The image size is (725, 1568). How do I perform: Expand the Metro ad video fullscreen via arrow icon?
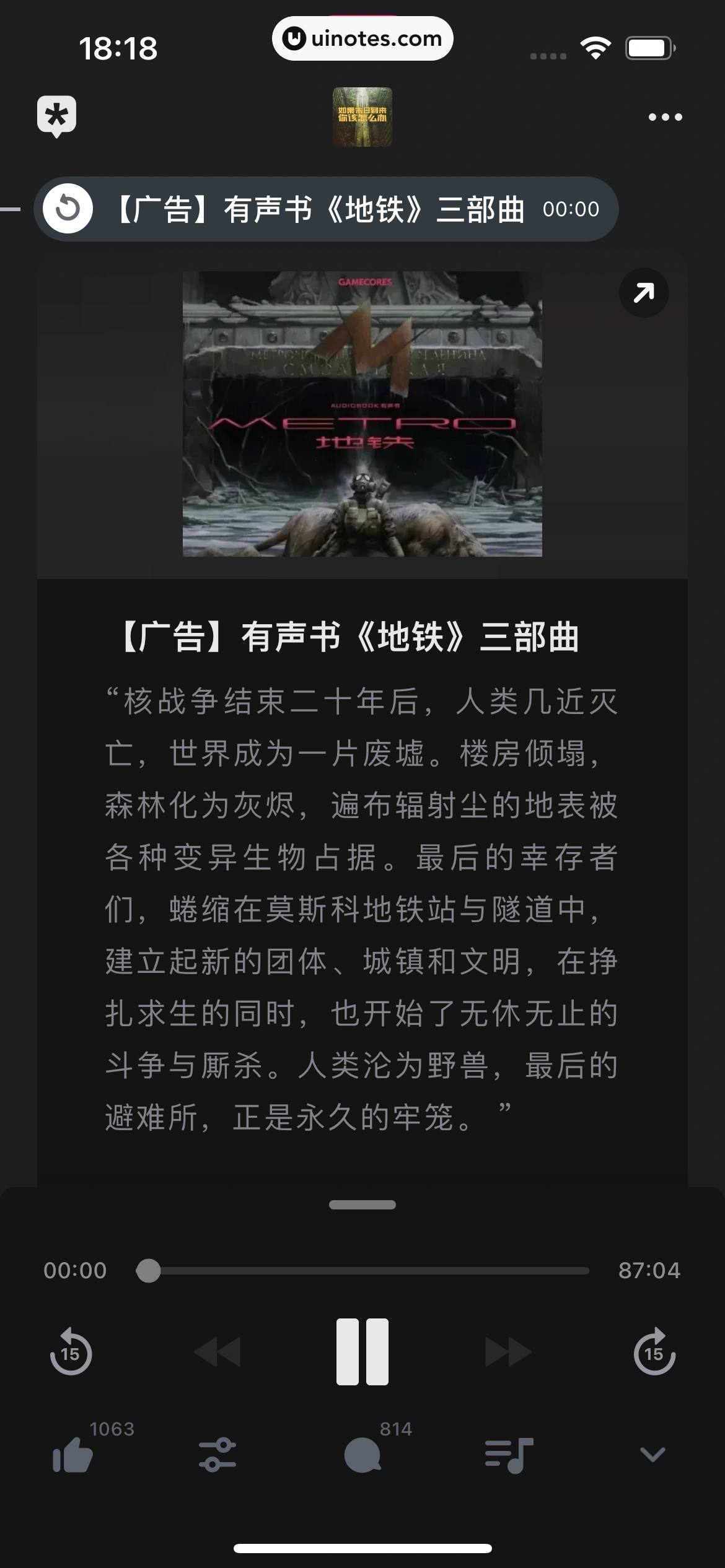point(643,293)
